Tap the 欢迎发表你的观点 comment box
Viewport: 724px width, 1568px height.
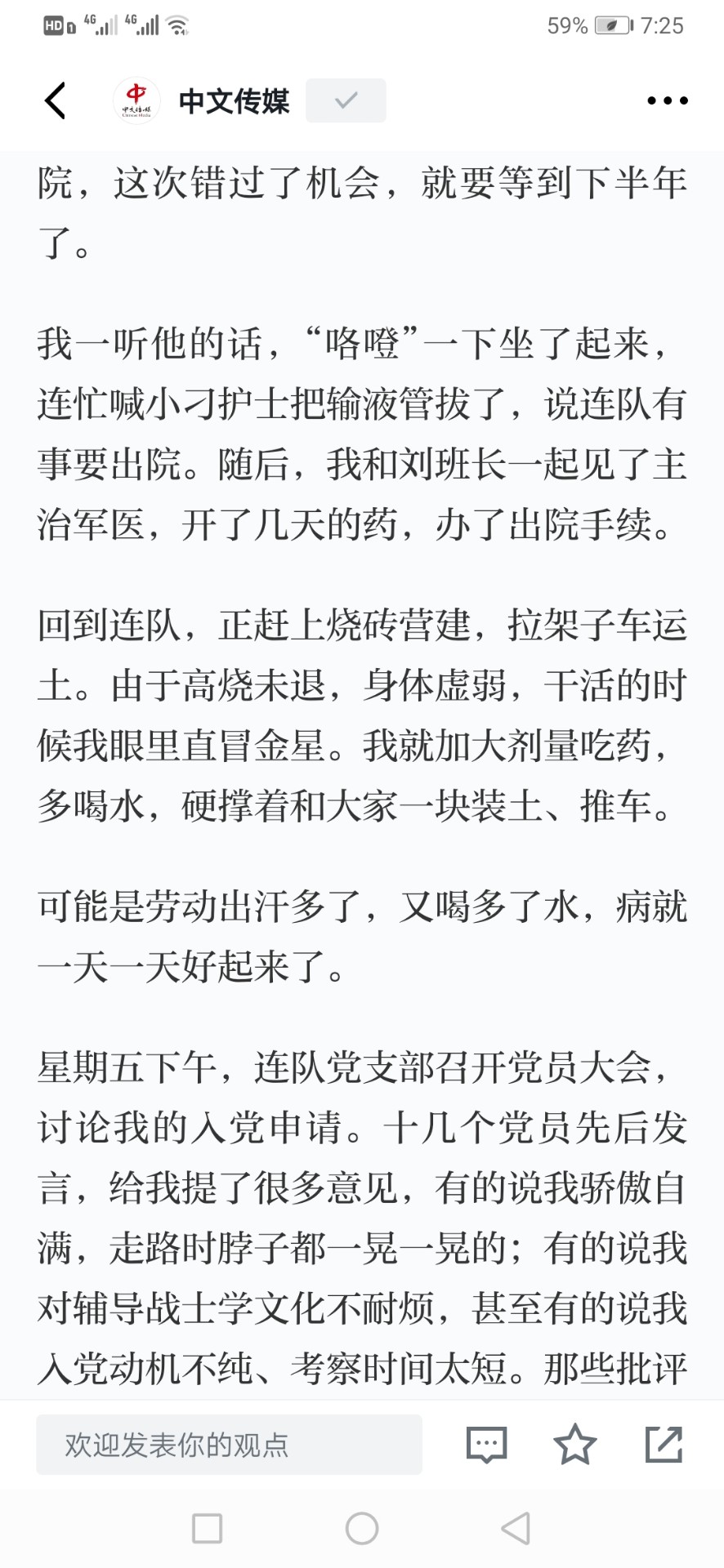229,1445
